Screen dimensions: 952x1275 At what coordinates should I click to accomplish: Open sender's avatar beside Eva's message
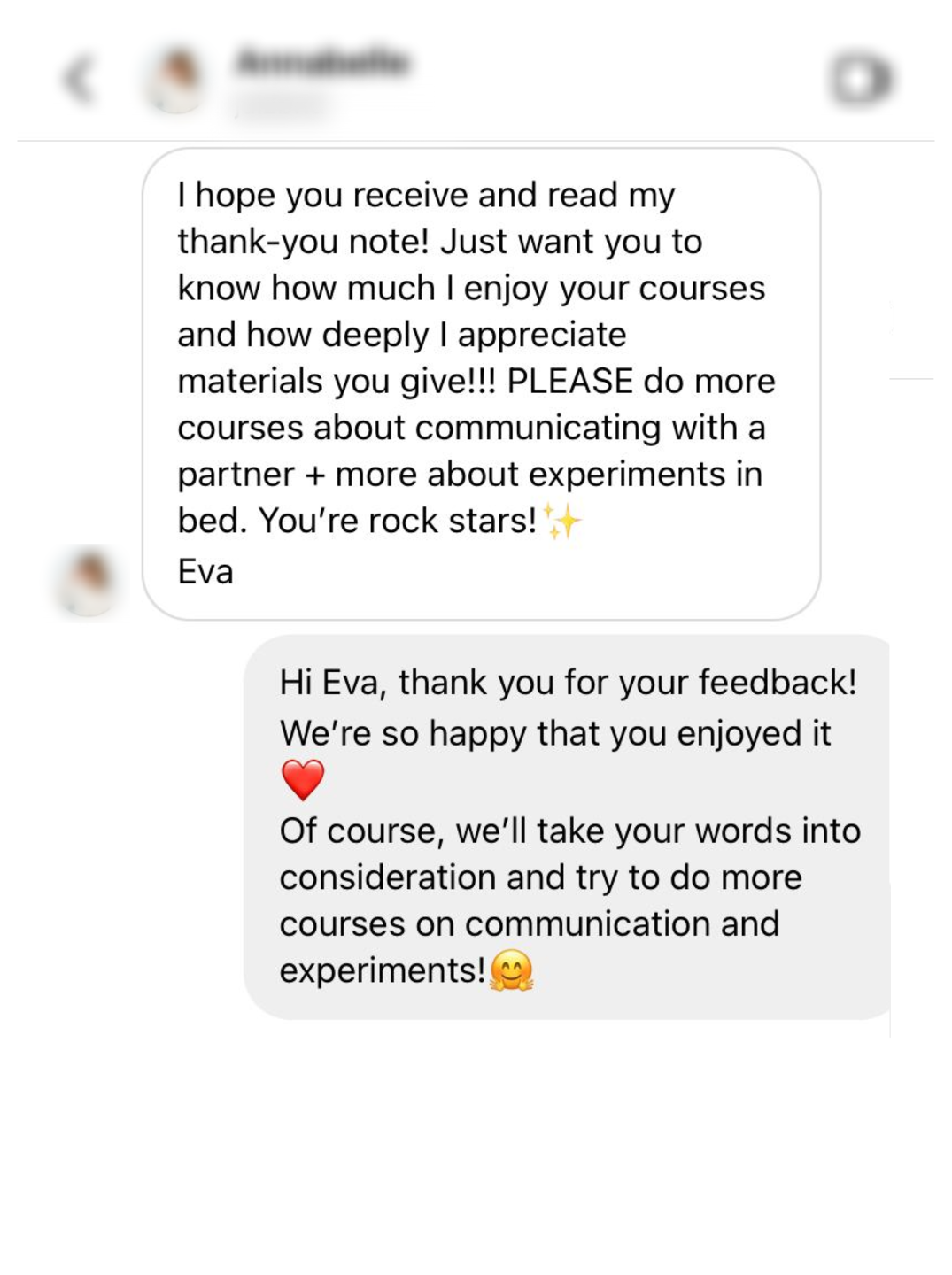[x=89, y=582]
